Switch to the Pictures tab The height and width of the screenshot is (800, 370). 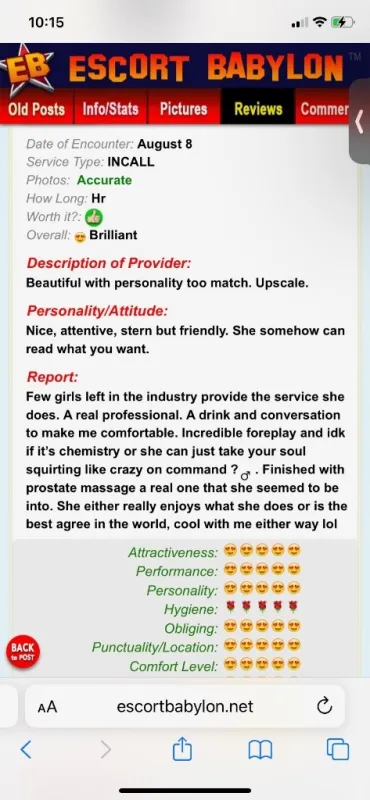184,109
